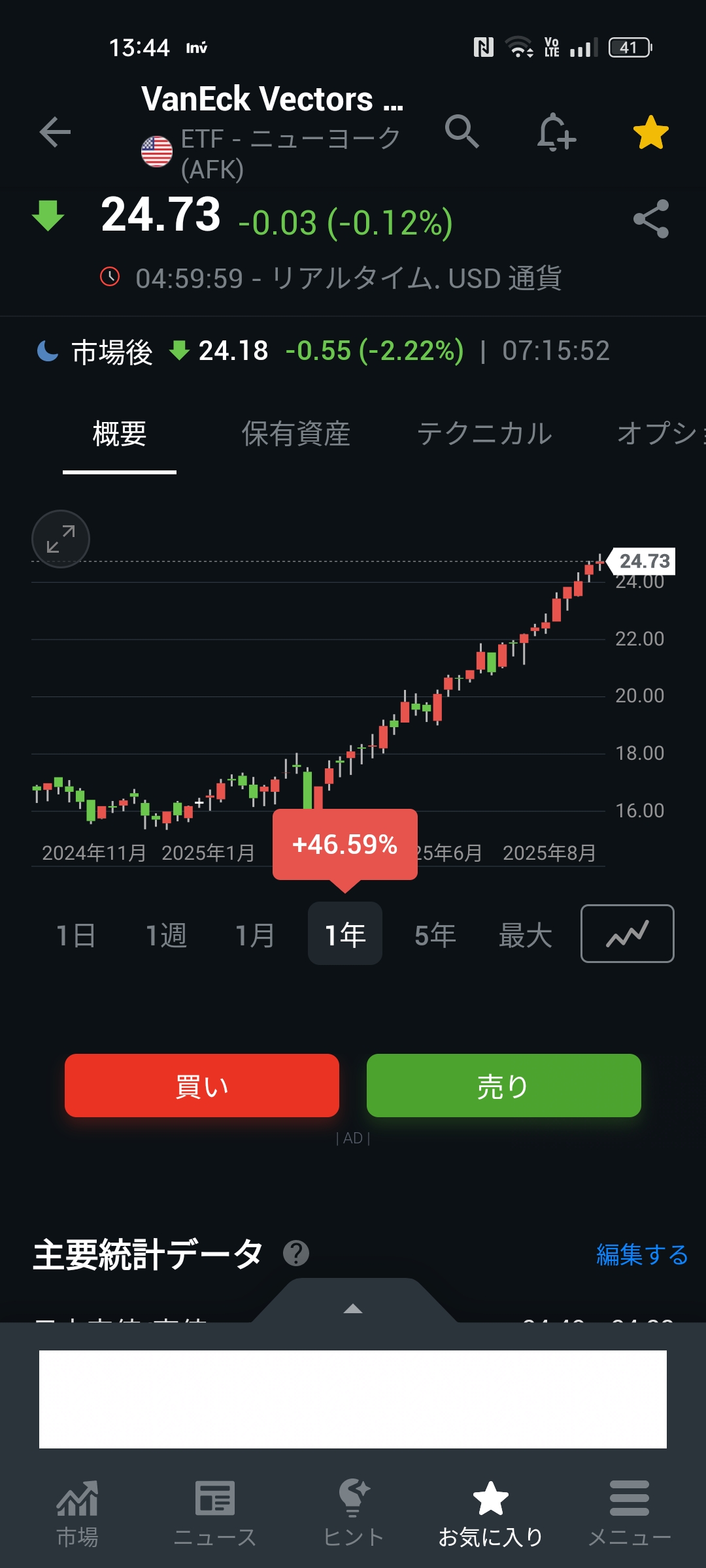Tap the green 売り button

(503, 1086)
